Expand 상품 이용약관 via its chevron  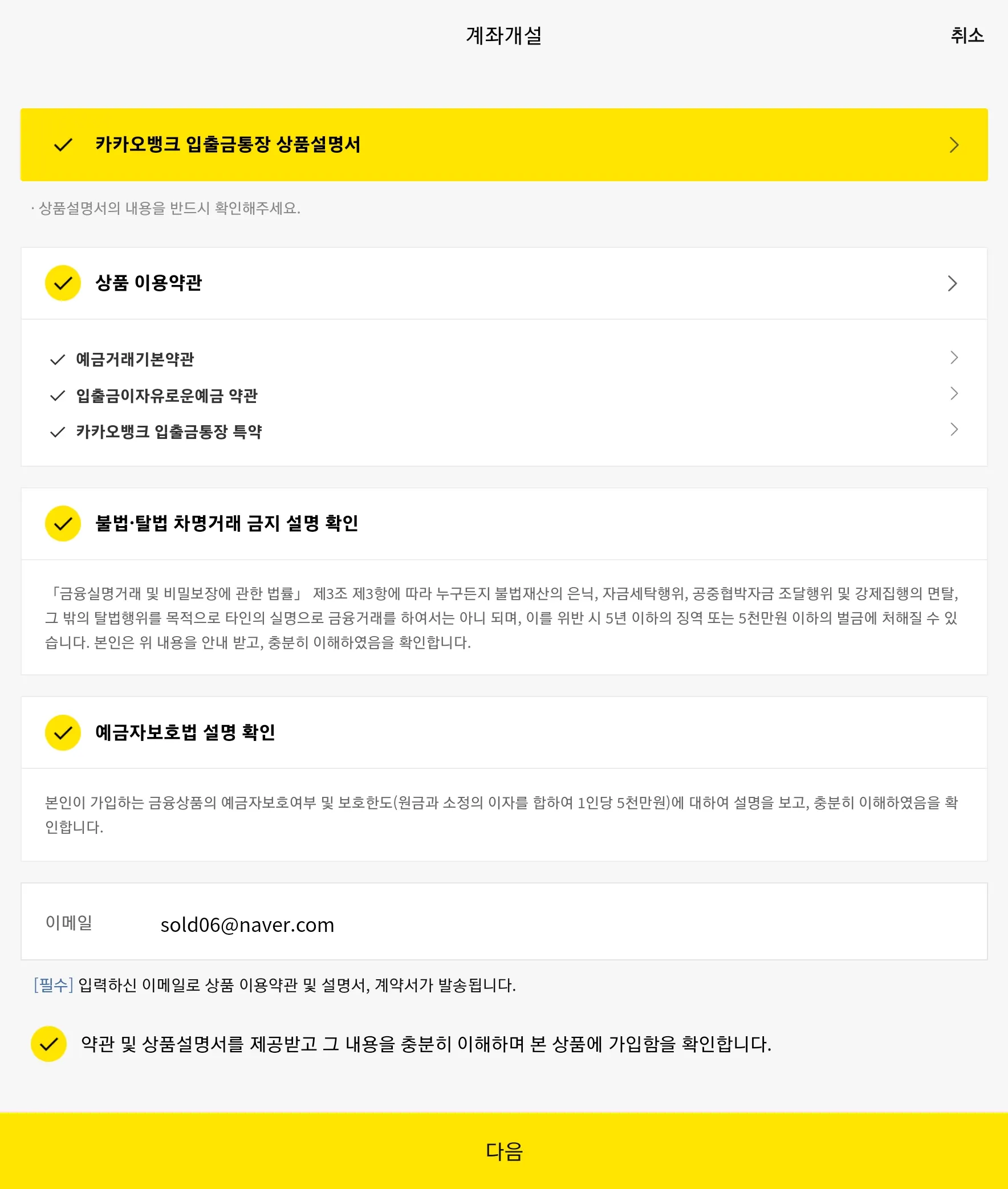click(x=952, y=283)
